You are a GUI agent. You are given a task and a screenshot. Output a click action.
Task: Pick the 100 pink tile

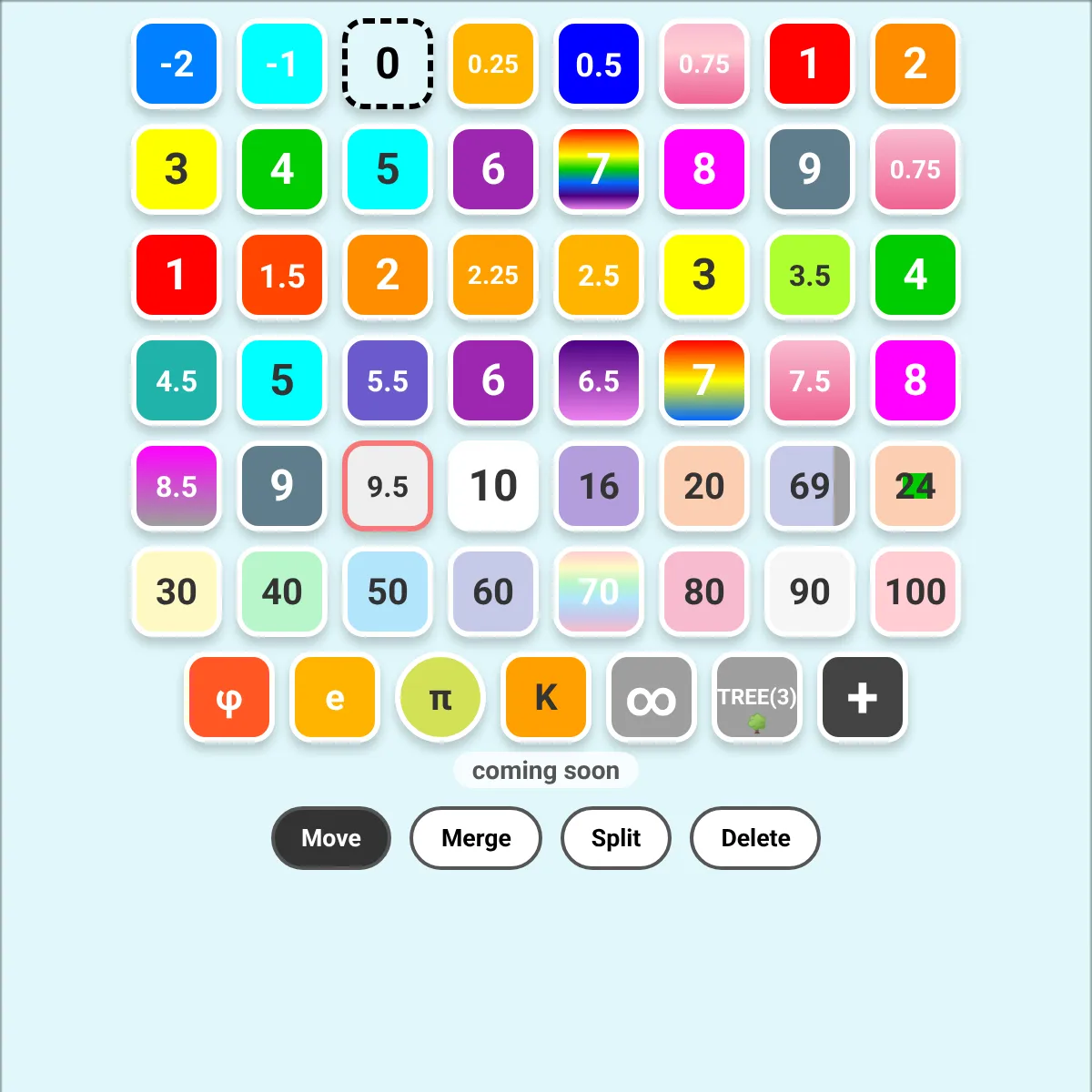(915, 591)
